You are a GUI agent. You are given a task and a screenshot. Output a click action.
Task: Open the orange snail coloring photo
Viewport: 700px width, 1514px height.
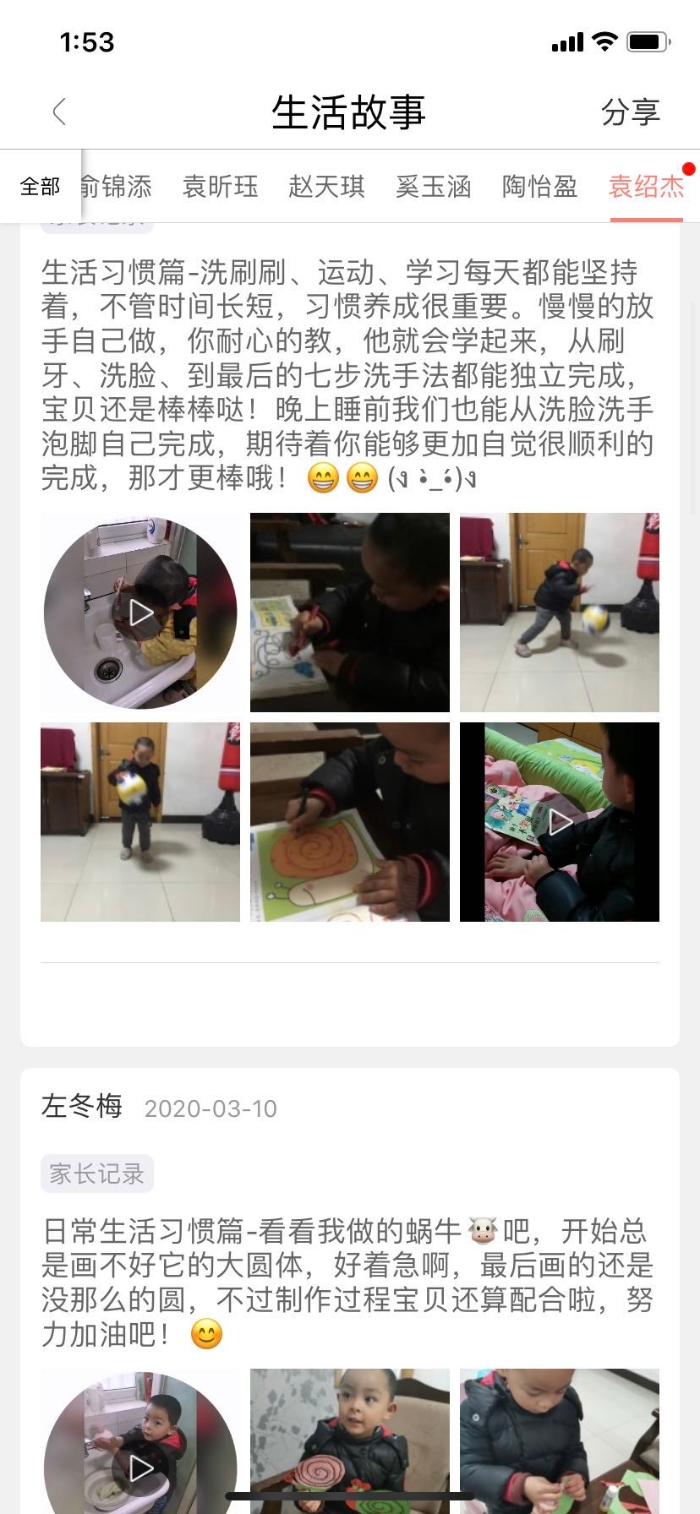tap(350, 822)
